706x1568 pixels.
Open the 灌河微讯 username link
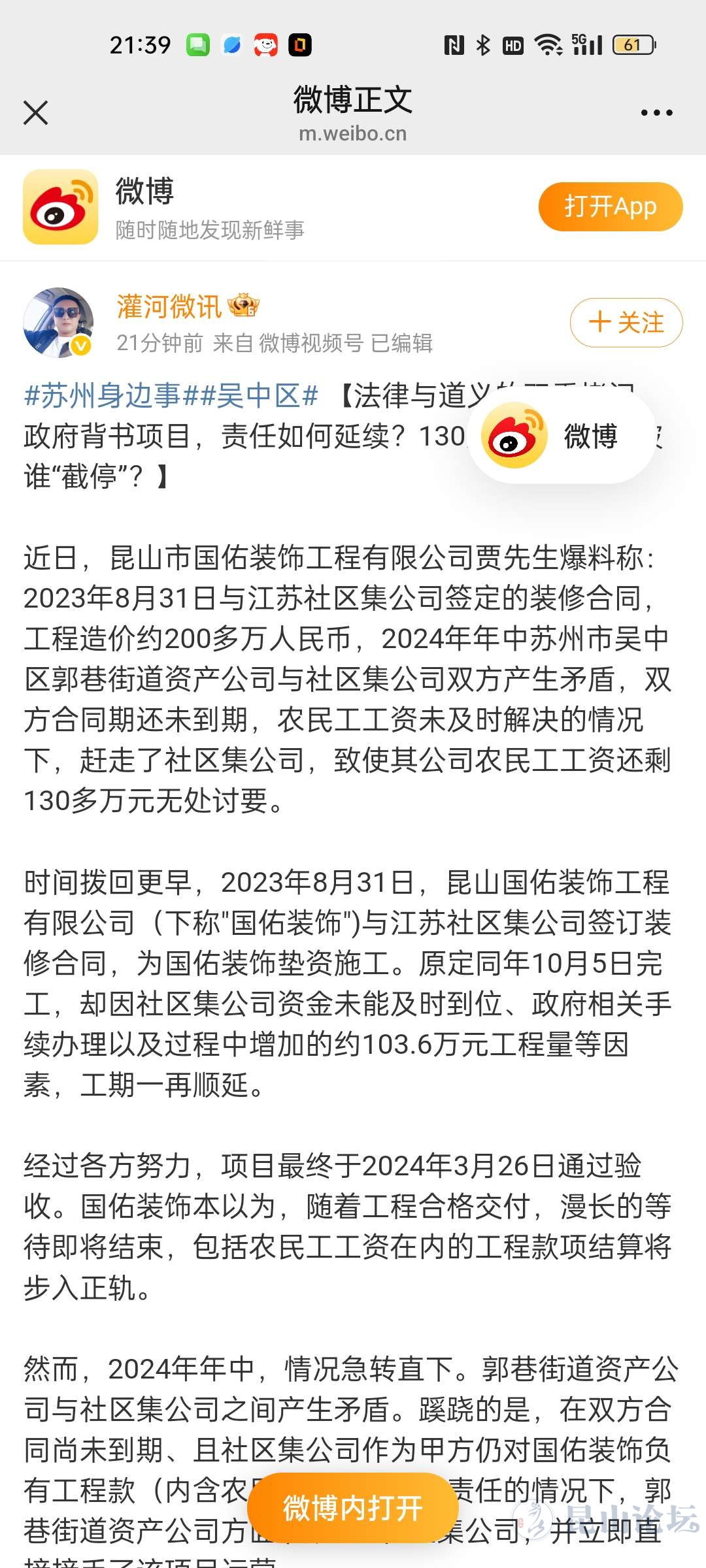click(169, 306)
